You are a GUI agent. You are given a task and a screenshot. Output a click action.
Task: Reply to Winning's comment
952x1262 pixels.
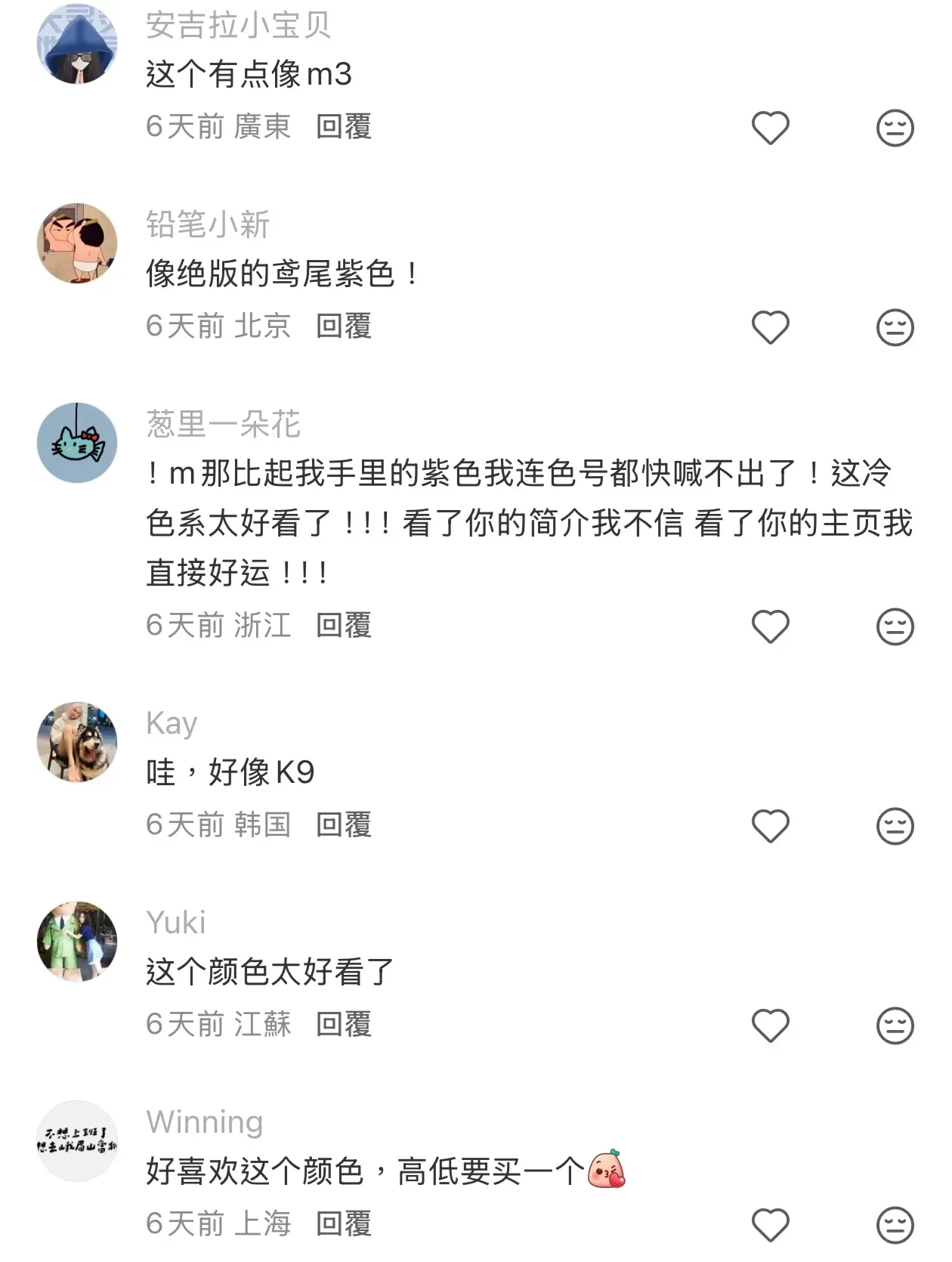[x=344, y=1224]
